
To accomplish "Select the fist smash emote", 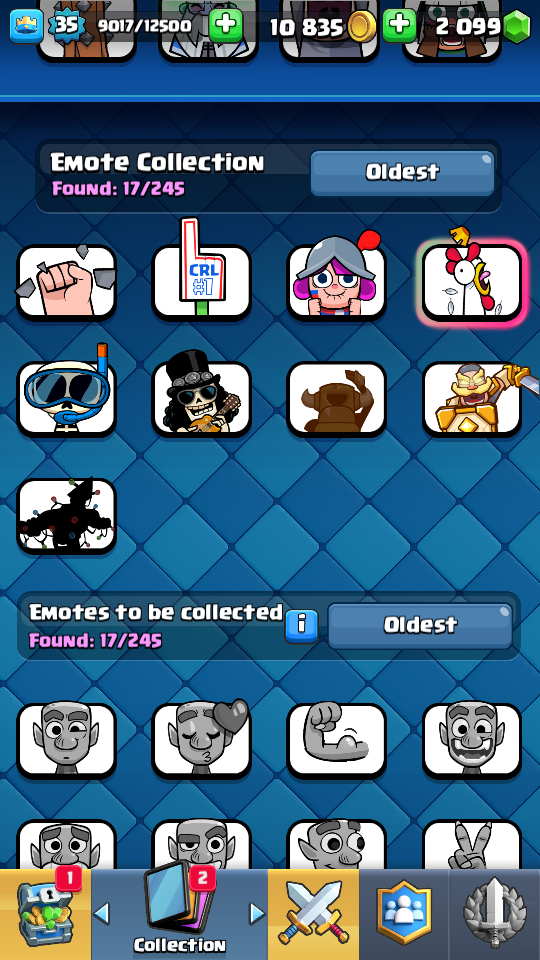I will pos(66,282).
